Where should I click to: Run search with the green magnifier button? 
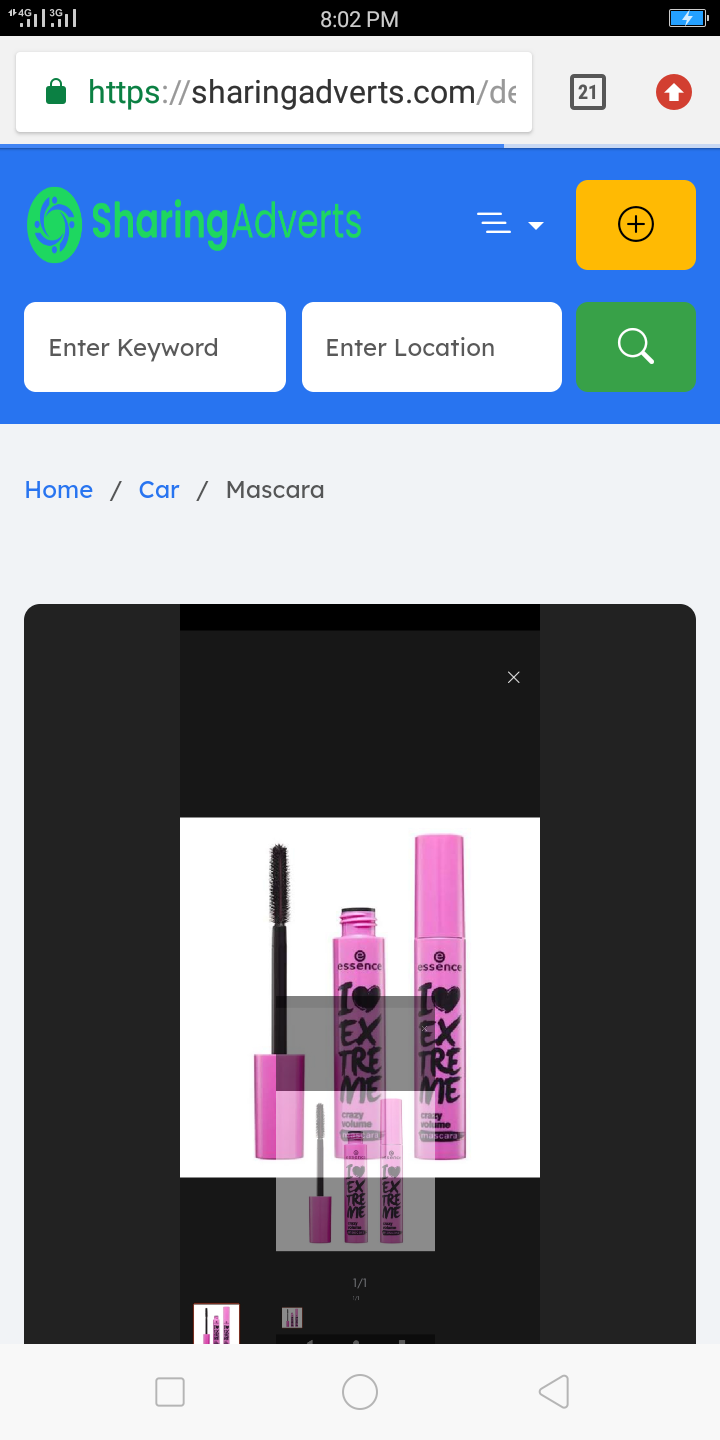636,347
